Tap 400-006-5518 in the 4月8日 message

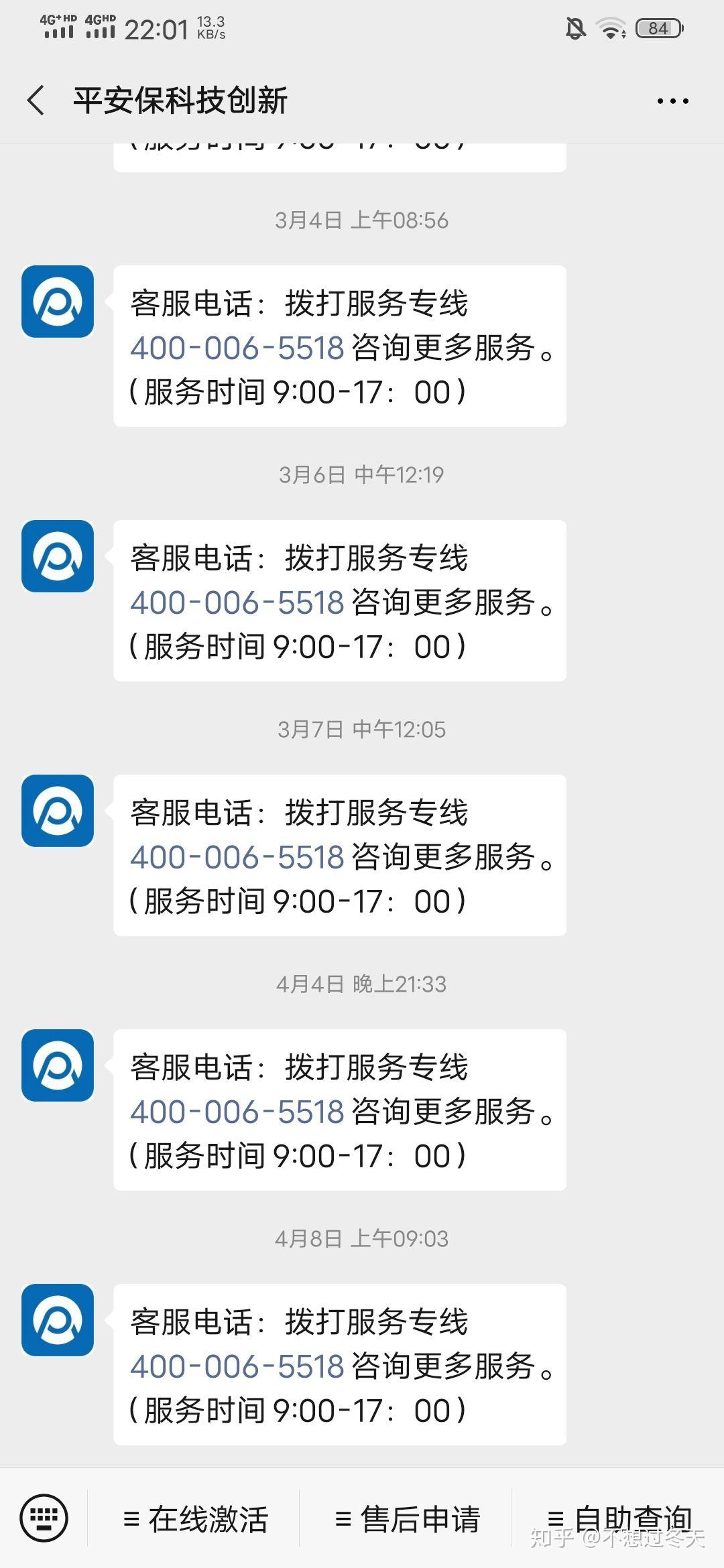click(x=237, y=1366)
